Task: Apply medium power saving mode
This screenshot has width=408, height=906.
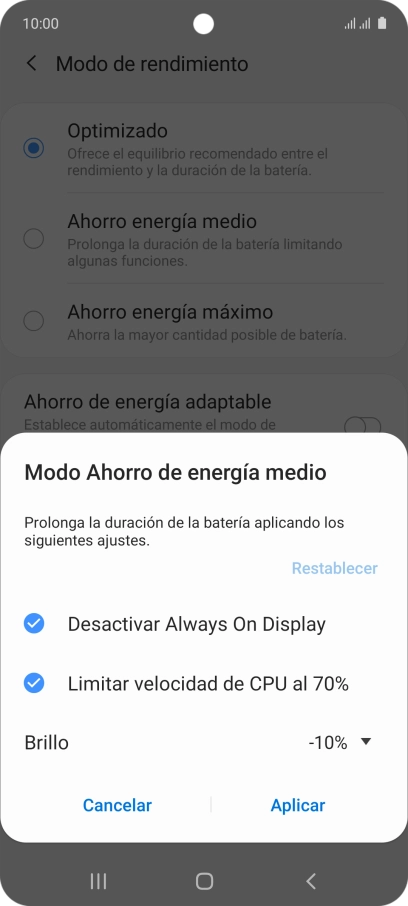Action: pos(298,805)
